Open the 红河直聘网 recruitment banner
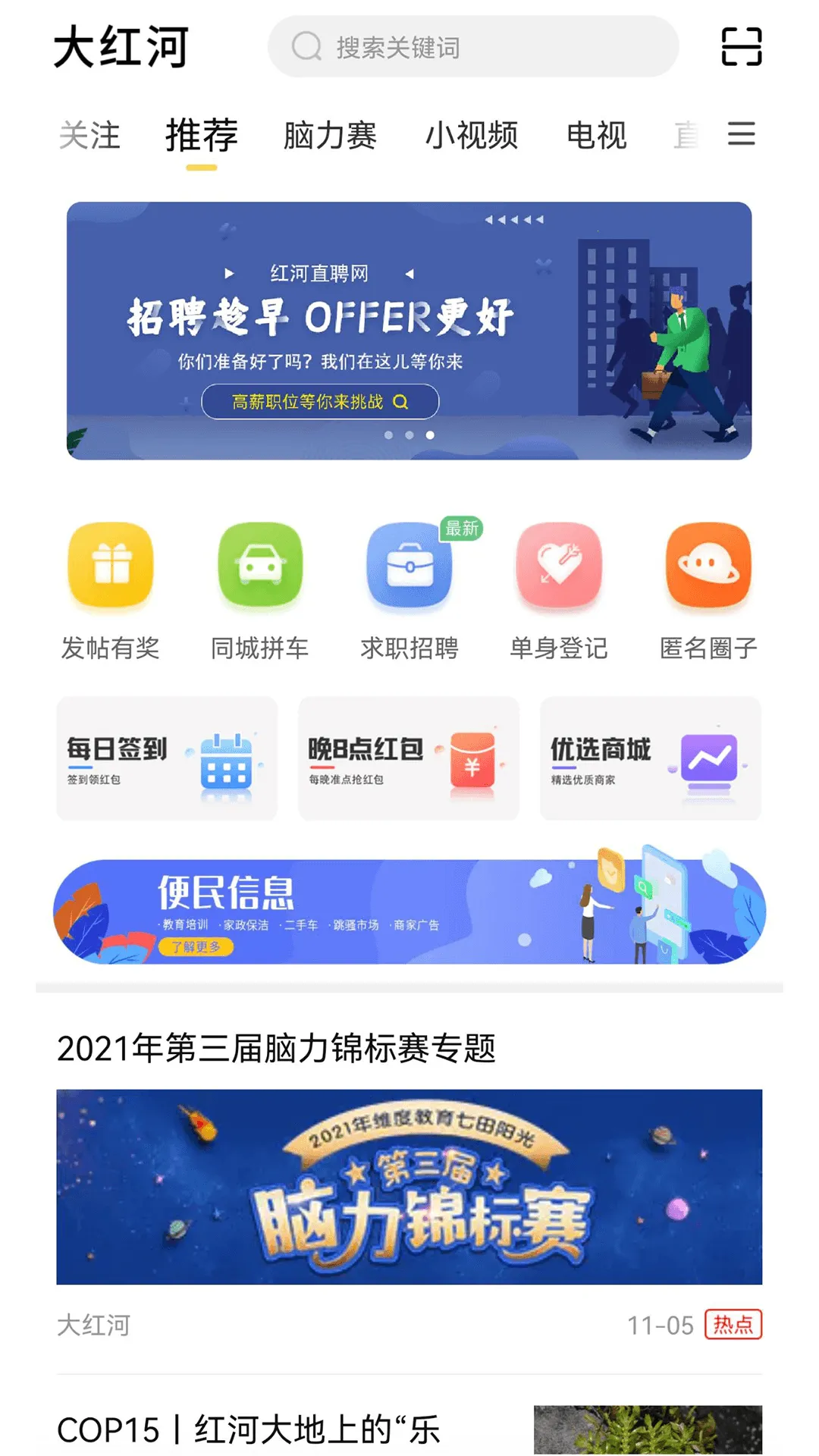Viewport: 819px width, 1456px height. tap(409, 331)
